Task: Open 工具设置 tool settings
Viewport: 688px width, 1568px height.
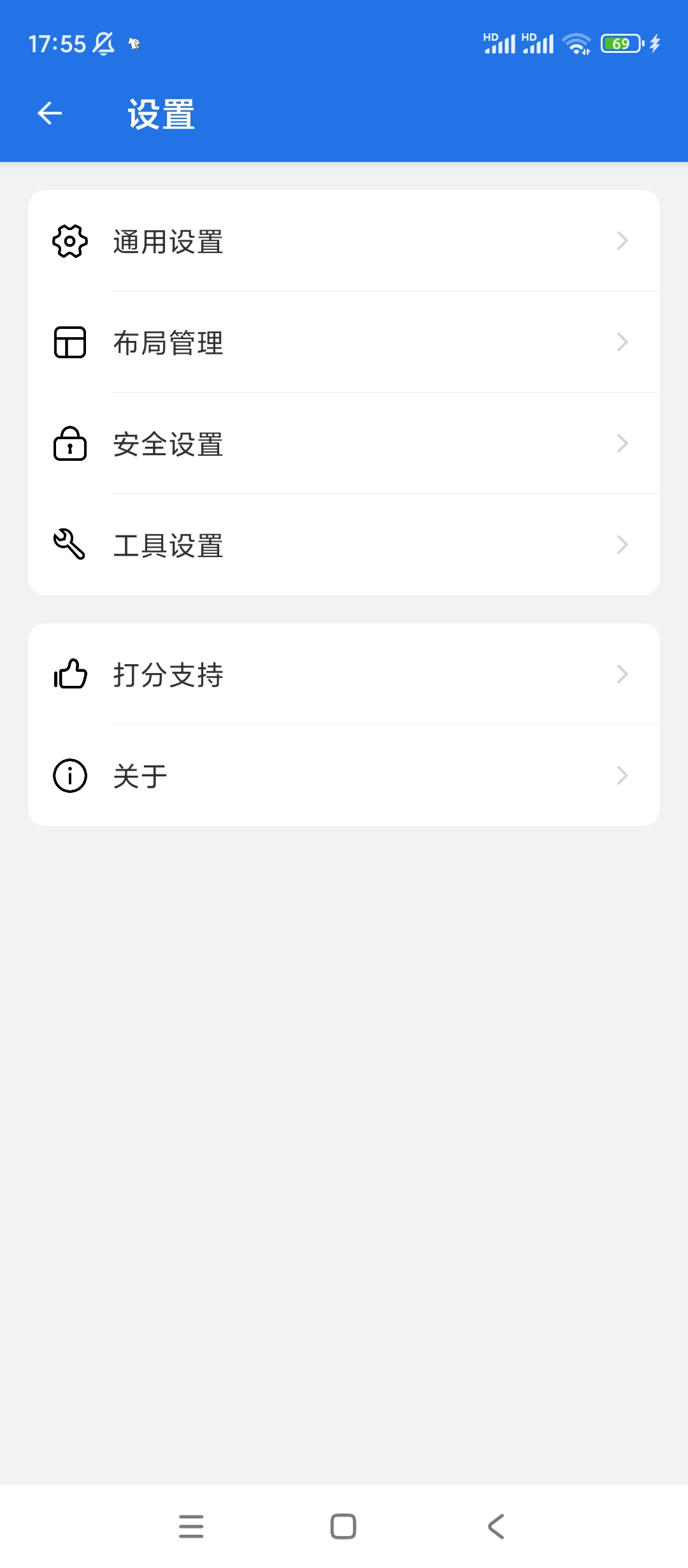Action: coord(344,546)
